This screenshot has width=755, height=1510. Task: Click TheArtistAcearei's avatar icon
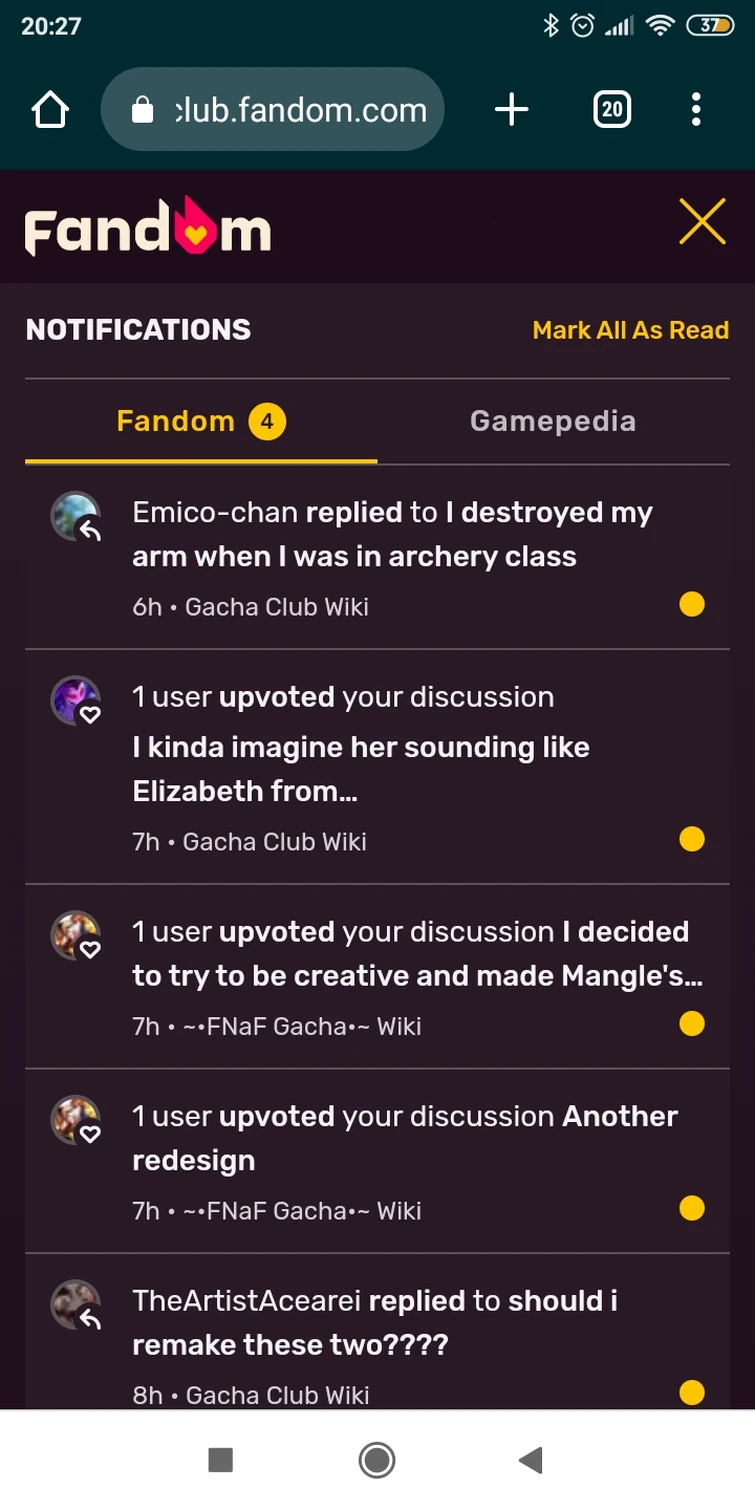click(x=76, y=1305)
